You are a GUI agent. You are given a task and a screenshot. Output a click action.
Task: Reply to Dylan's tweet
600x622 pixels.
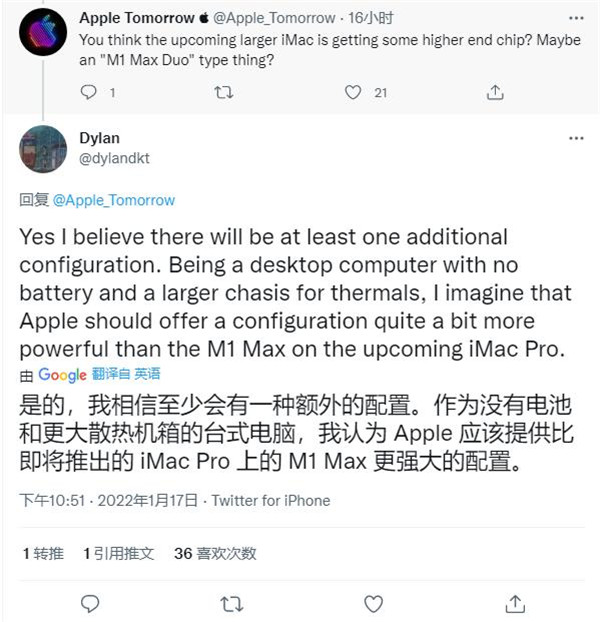tap(90, 603)
